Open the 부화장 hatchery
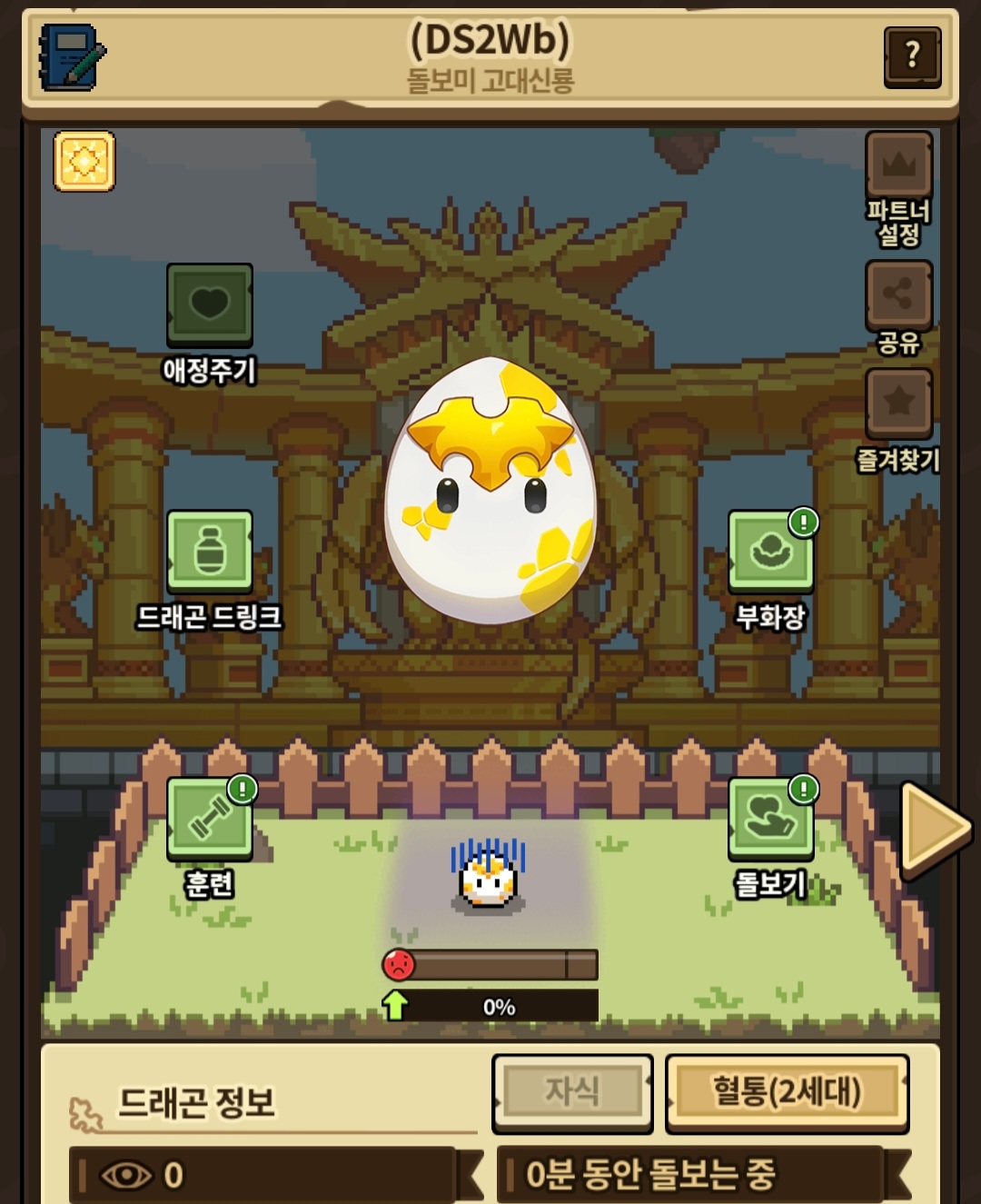This screenshot has height=1204, width=981. (x=771, y=571)
